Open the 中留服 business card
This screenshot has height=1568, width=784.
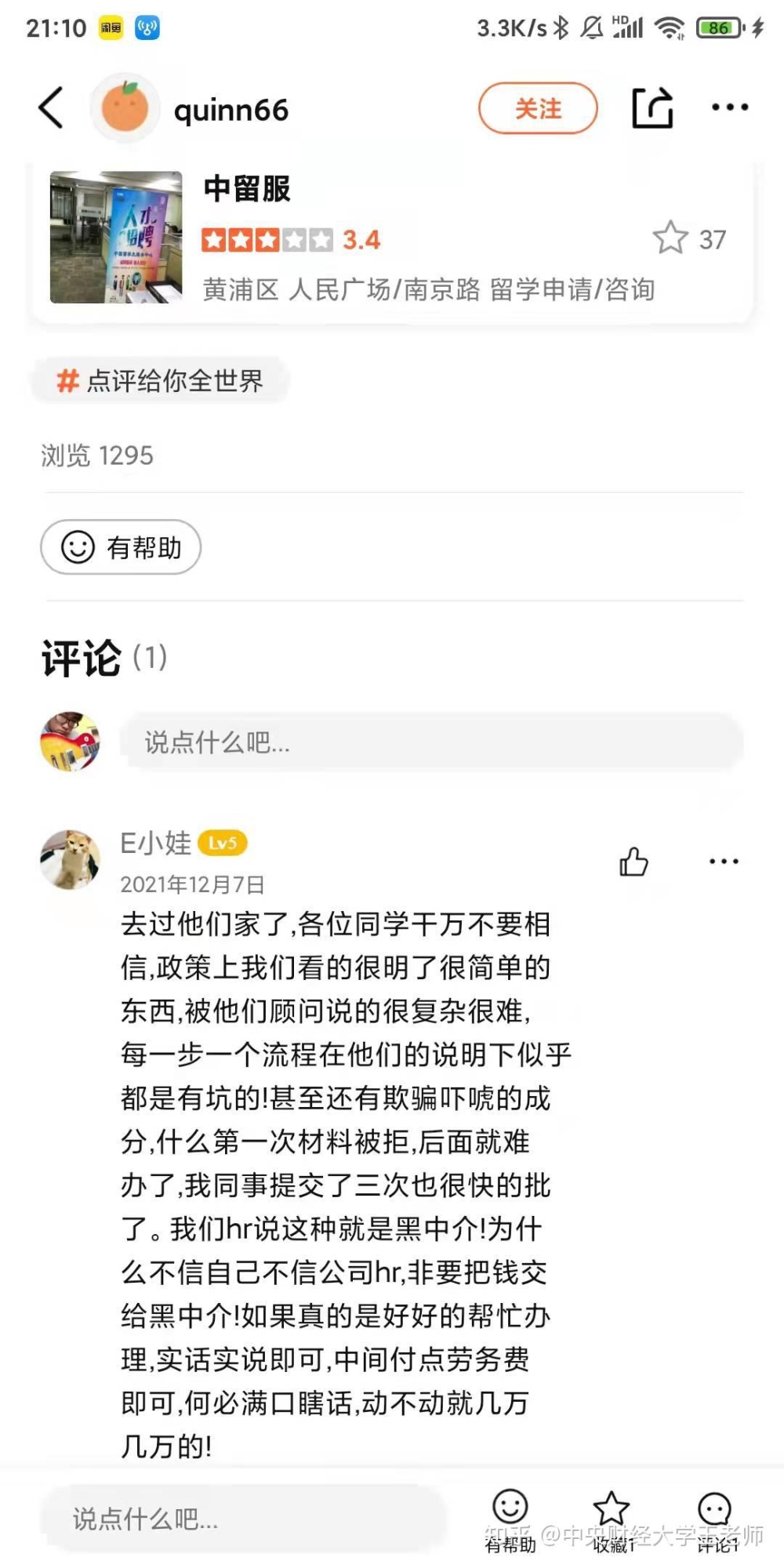tap(392, 238)
